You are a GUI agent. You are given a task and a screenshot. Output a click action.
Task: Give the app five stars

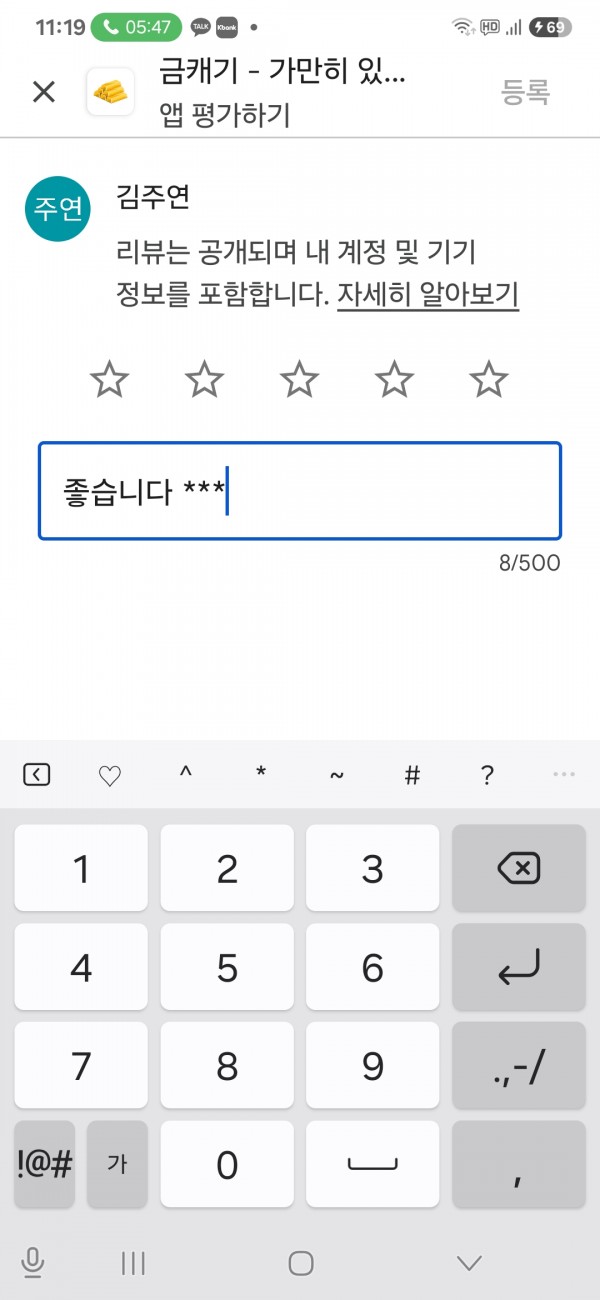click(489, 380)
